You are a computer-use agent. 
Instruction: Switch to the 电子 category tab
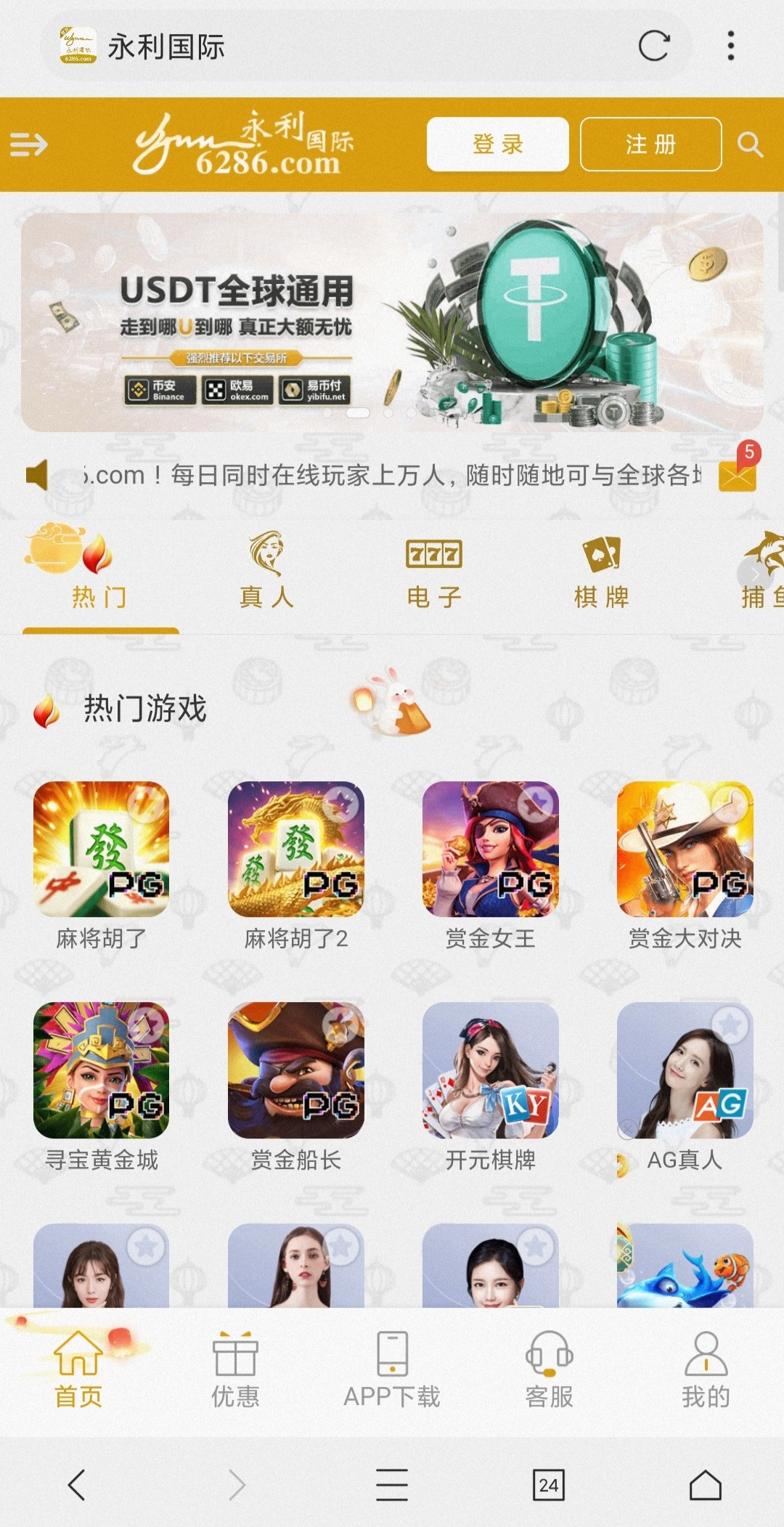pos(433,571)
